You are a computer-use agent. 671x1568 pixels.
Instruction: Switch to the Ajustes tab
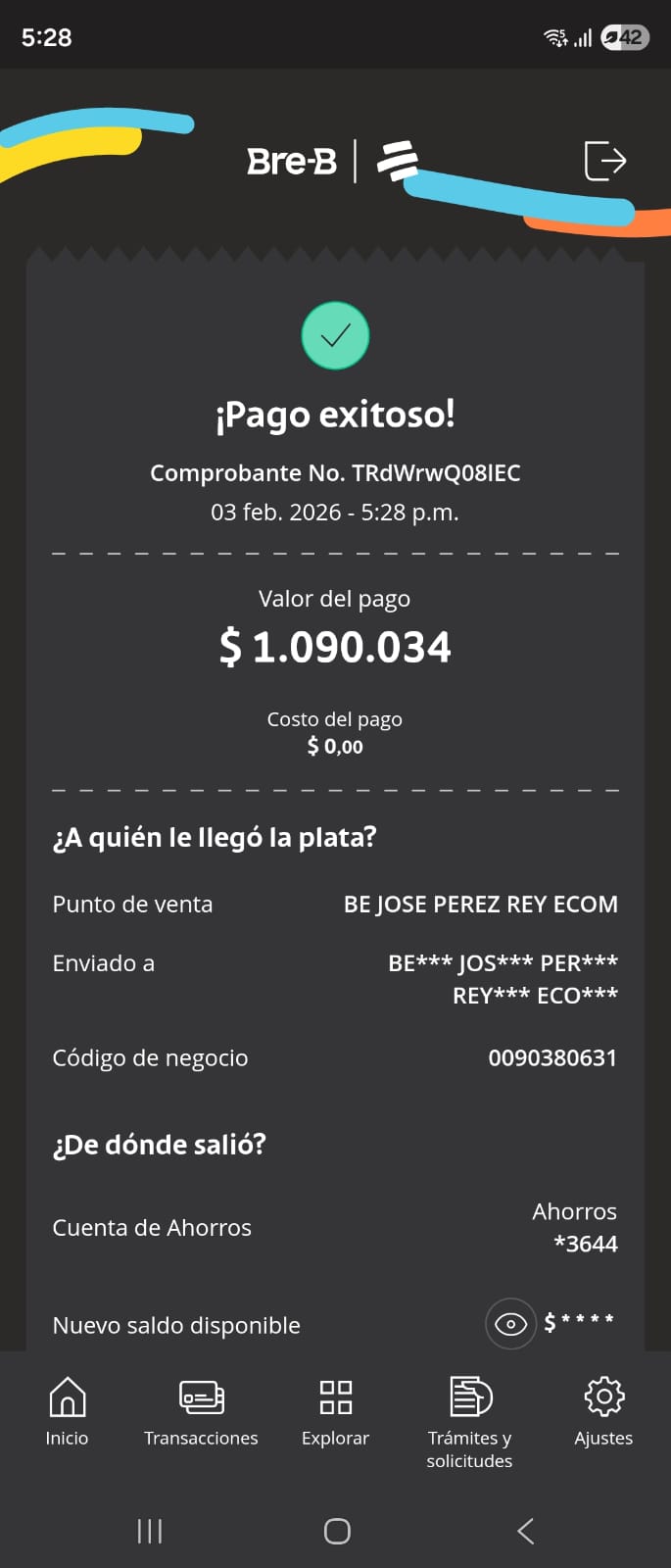pyautogui.click(x=603, y=1411)
